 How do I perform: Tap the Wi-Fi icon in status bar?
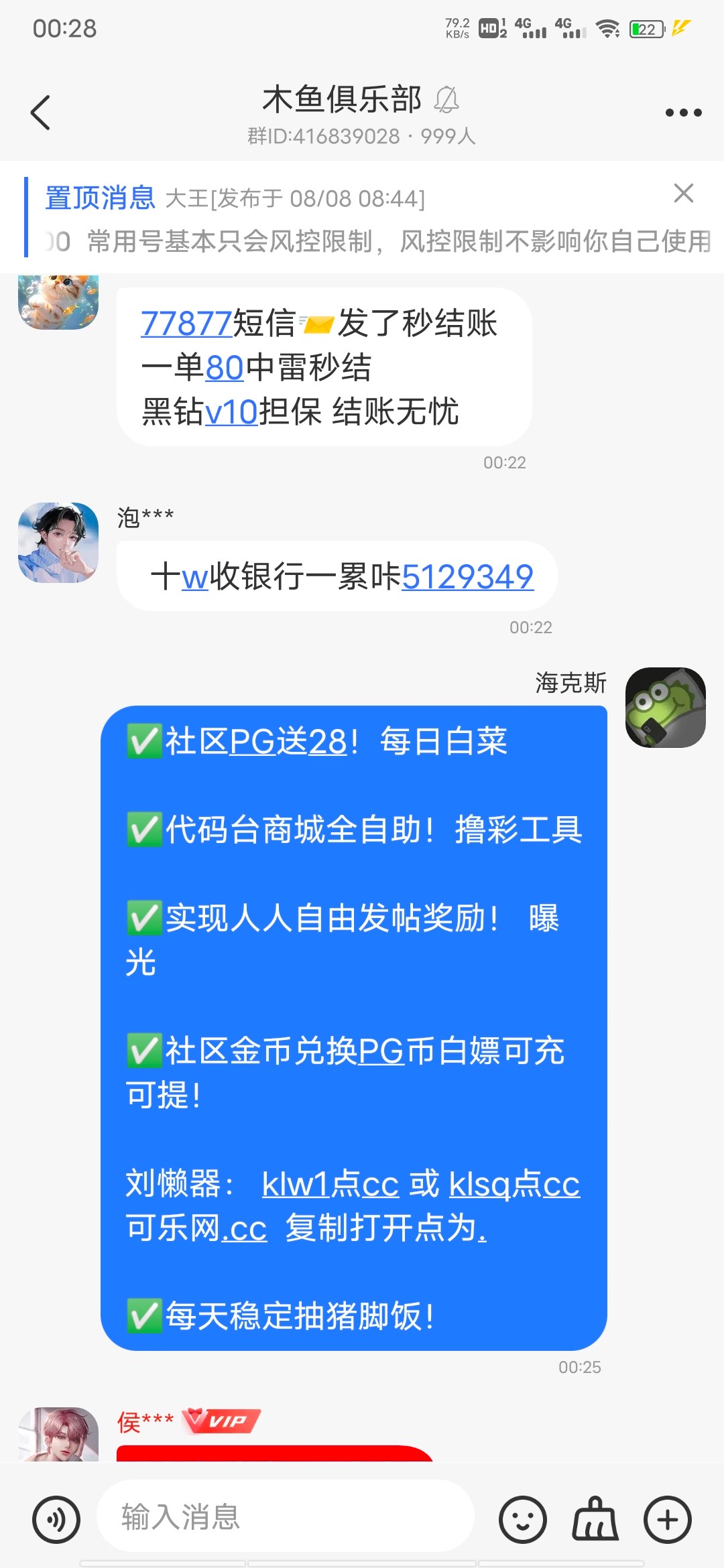click(x=607, y=28)
